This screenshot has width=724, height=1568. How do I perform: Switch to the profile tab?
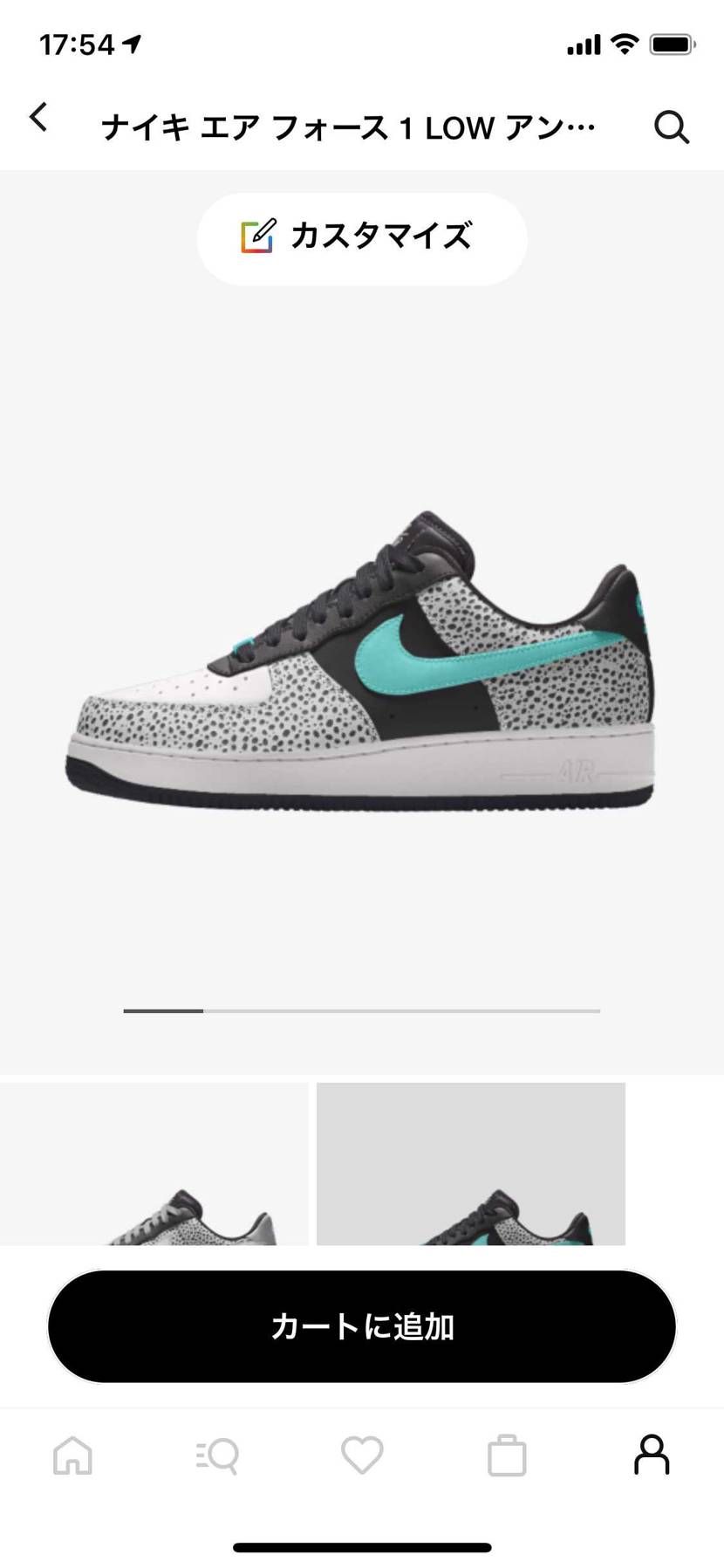652,1455
